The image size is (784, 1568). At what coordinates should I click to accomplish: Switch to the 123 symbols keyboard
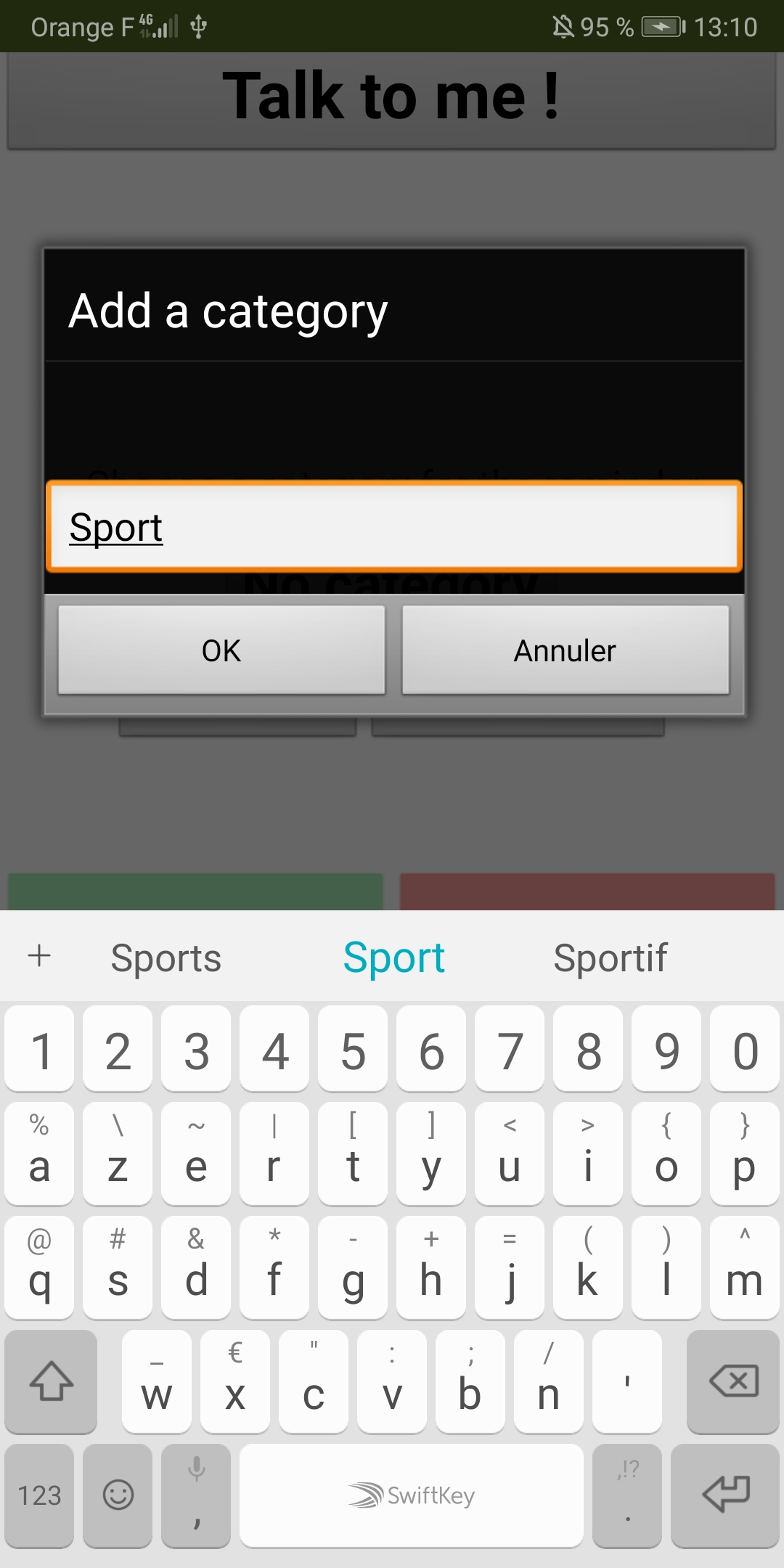(39, 1495)
